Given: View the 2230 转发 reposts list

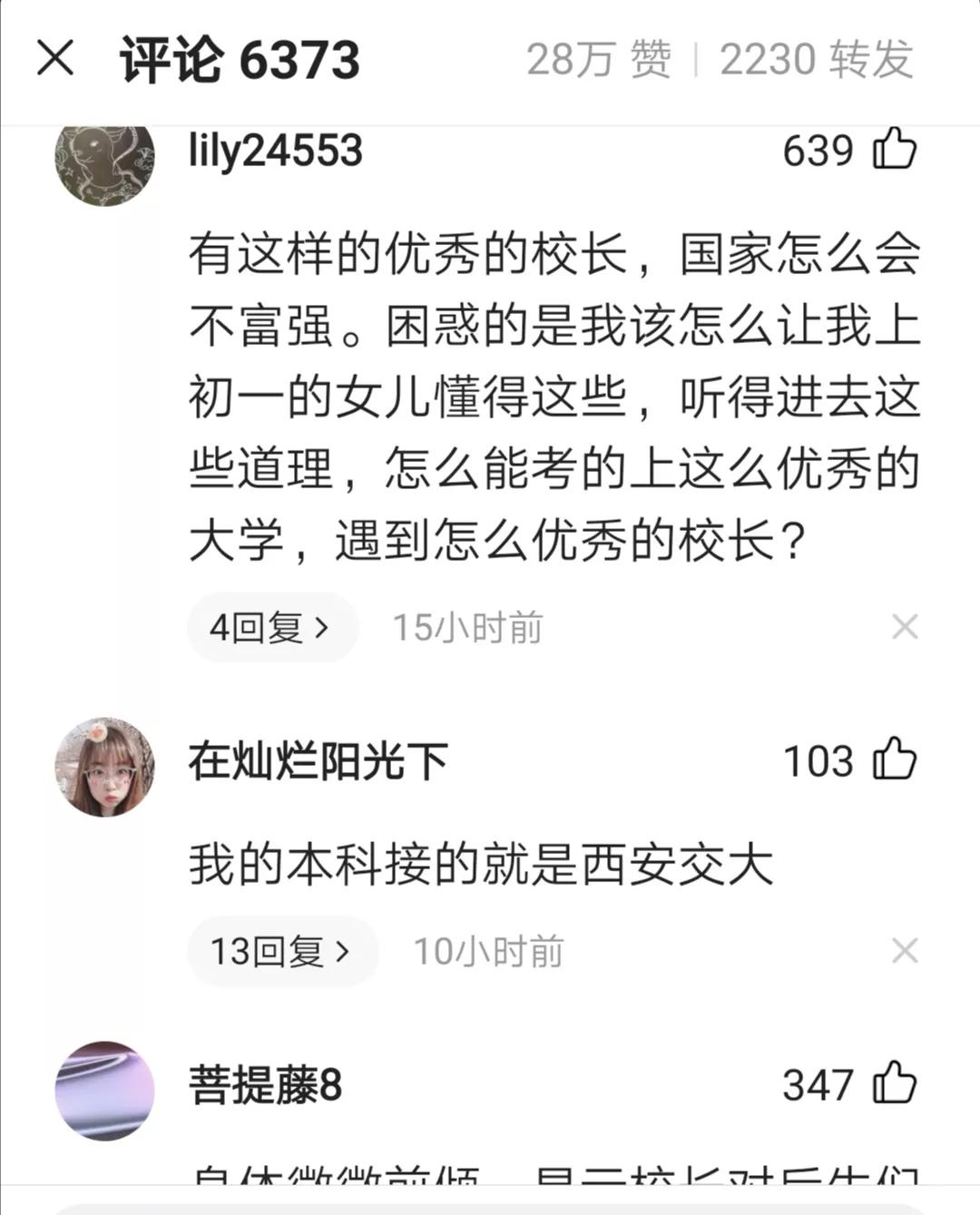Looking at the screenshot, I should pyautogui.click(x=816, y=60).
